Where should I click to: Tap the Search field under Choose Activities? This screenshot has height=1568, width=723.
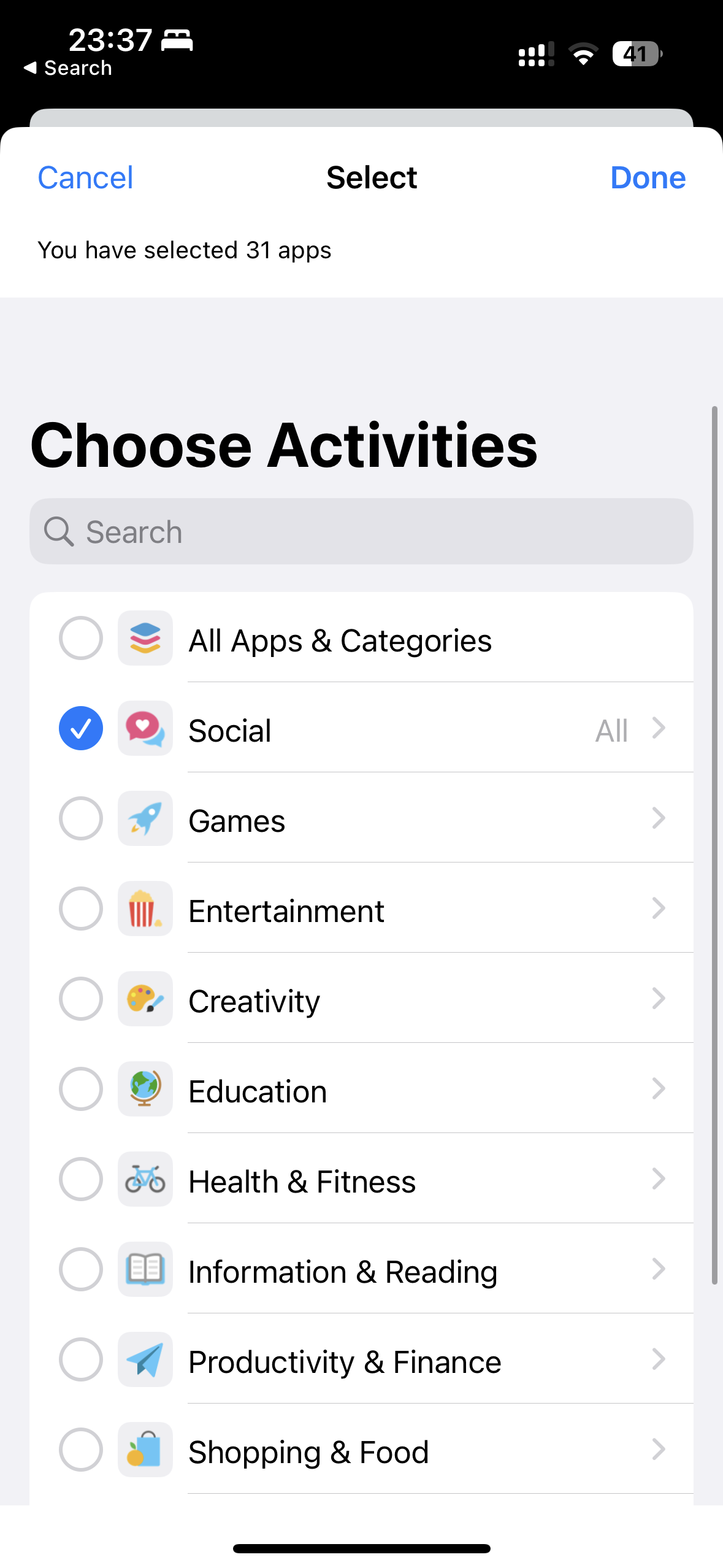click(361, 531)
